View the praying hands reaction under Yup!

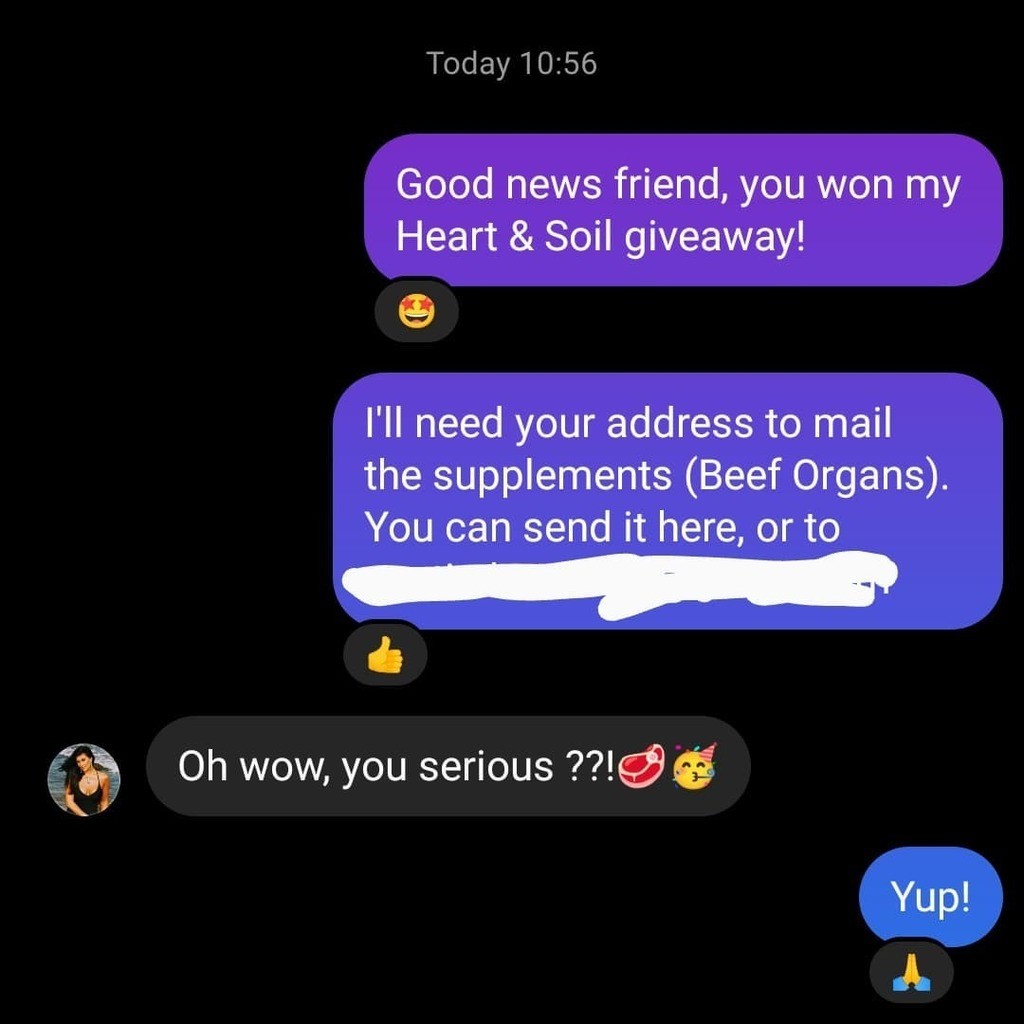coord(911,971)
